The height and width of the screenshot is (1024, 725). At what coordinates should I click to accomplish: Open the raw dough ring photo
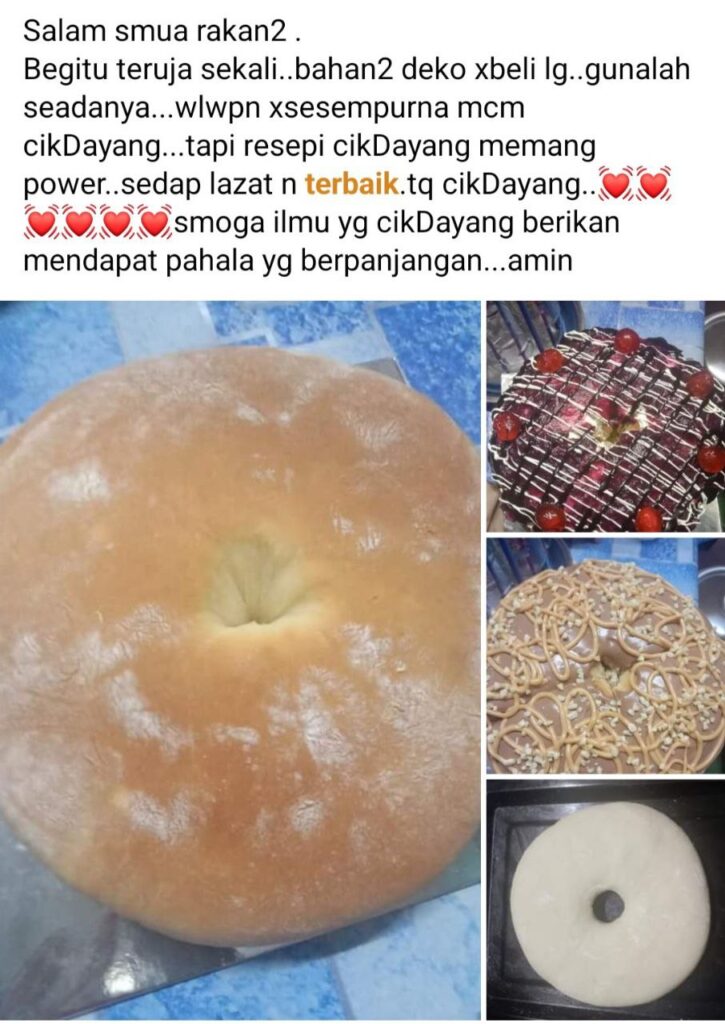[x=606, y=900]
